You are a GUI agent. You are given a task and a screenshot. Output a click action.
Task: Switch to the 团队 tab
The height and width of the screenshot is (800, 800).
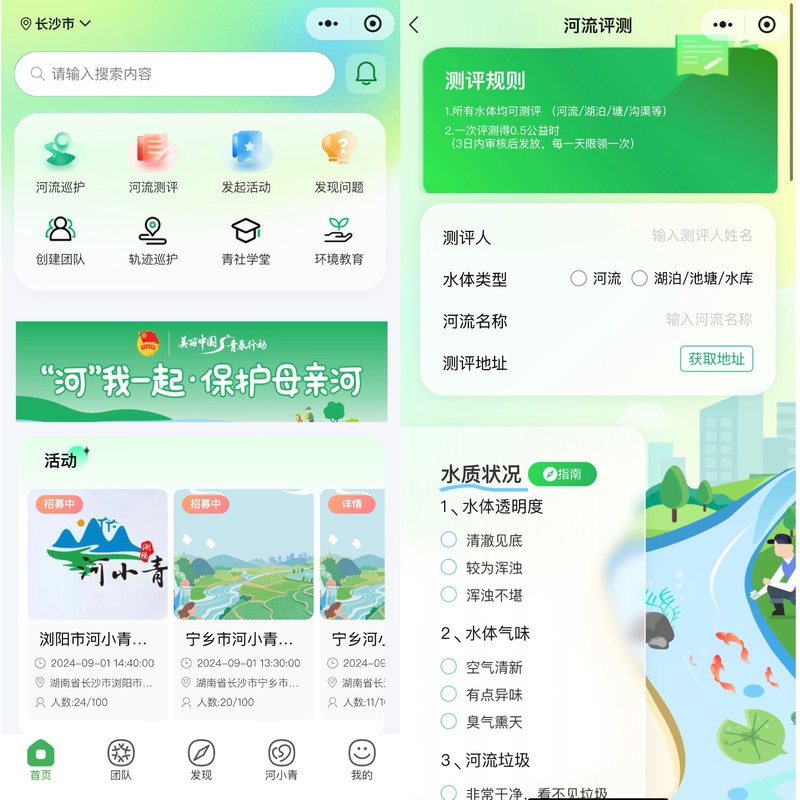point(121,761)
